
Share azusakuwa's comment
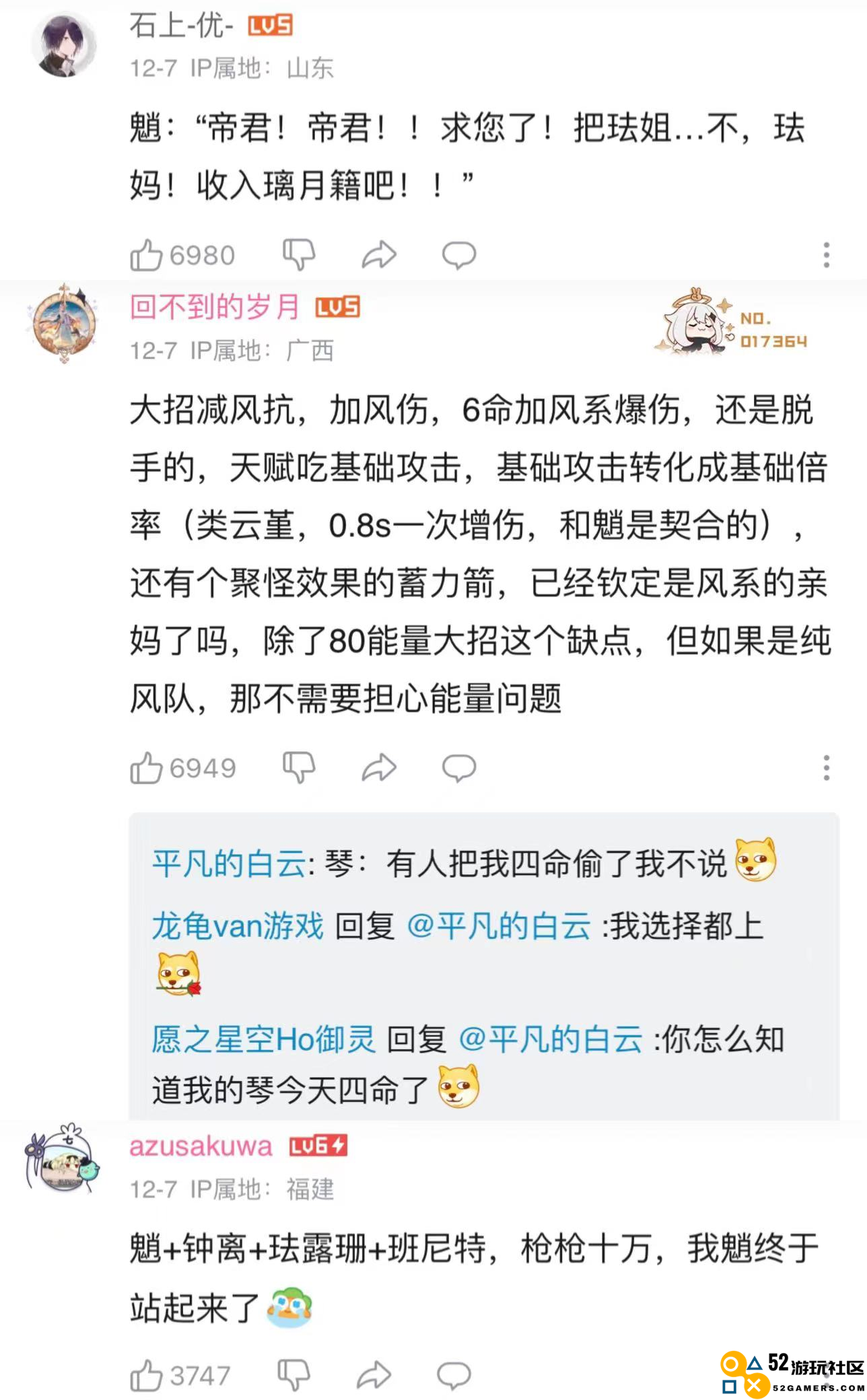tap(374, 1375)
